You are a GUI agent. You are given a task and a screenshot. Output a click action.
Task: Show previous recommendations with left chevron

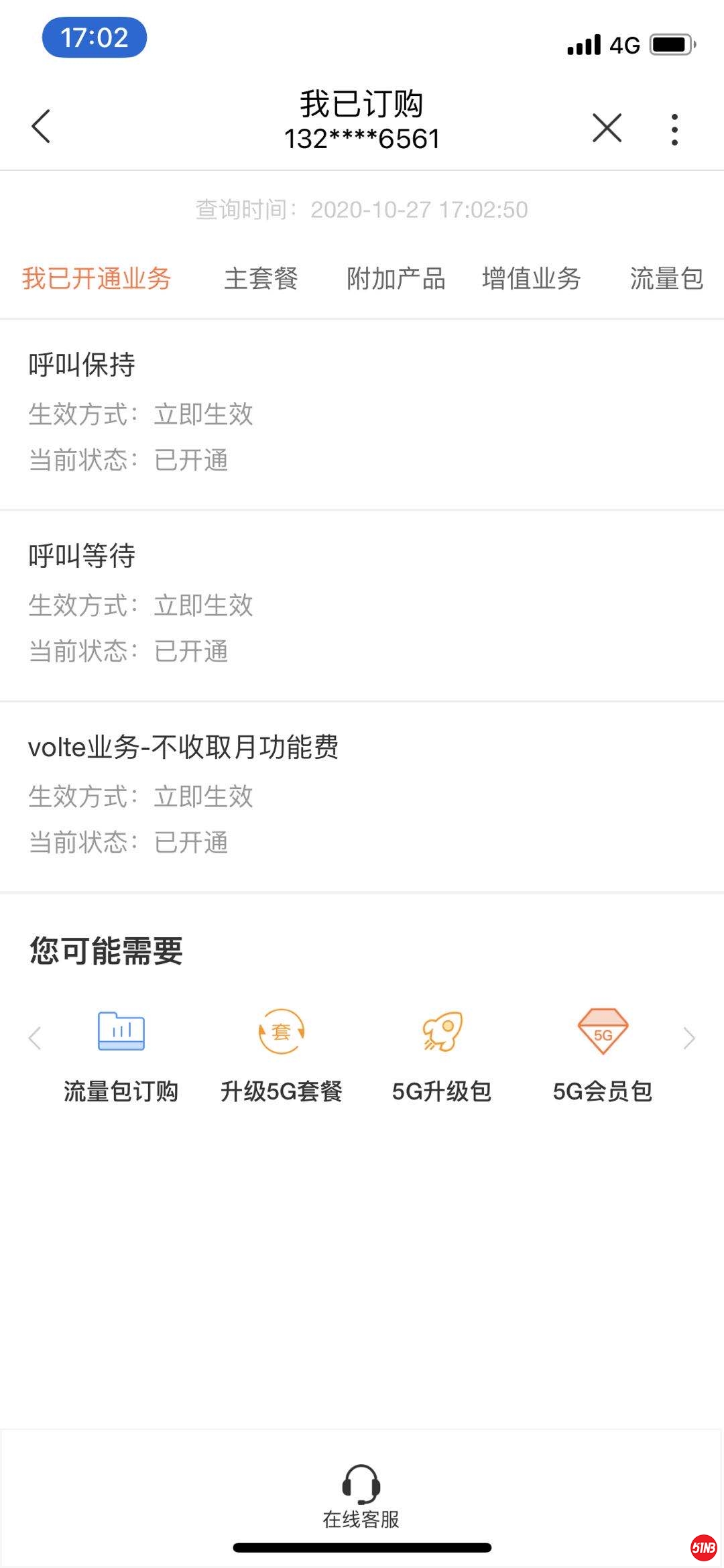[x=35, y=1038]
